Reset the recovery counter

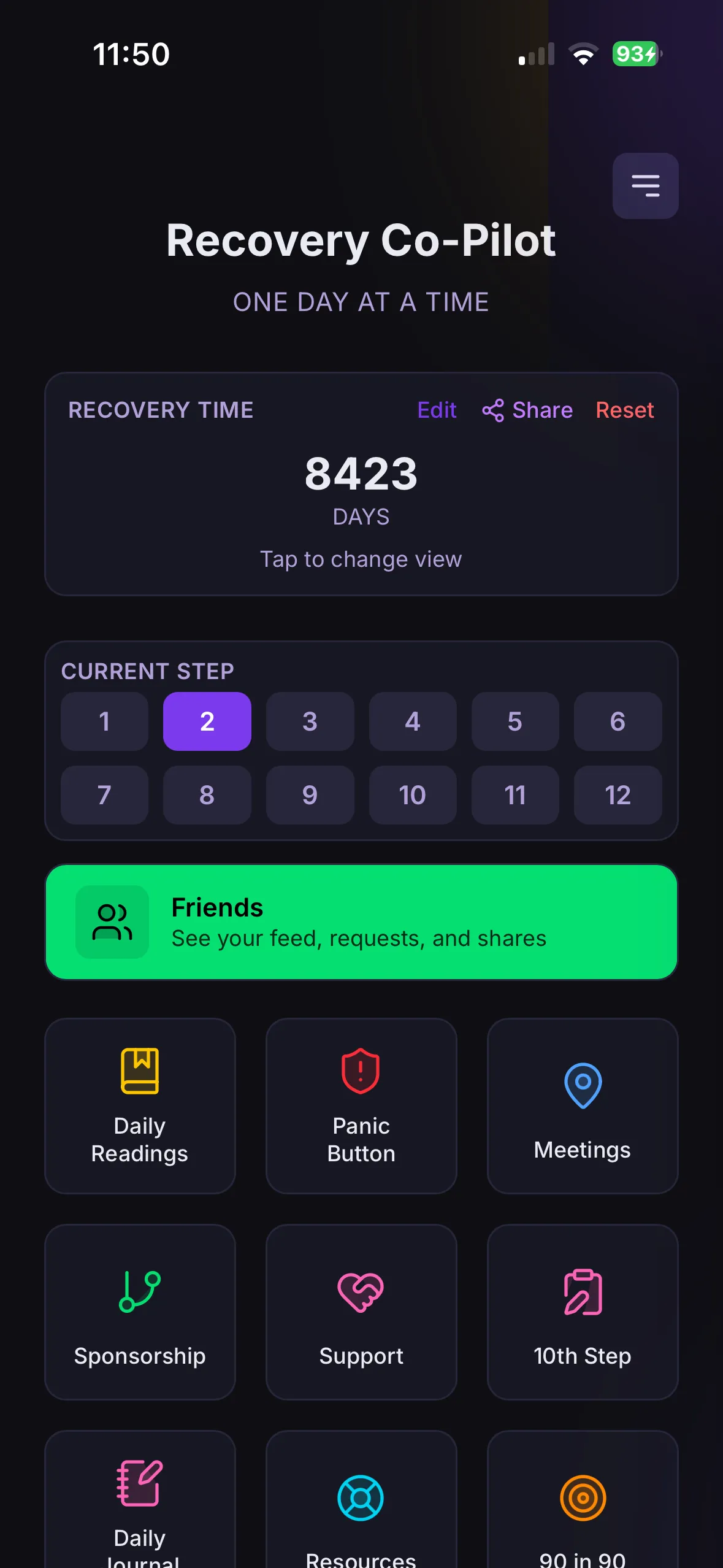point(624,410)
